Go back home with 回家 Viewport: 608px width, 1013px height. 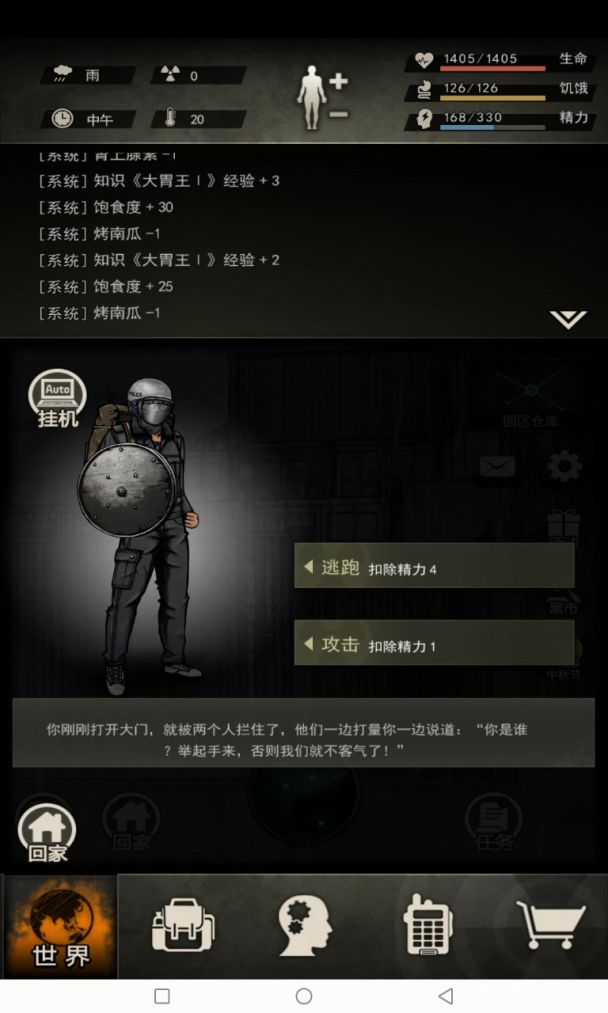click(x=47, y=834)
